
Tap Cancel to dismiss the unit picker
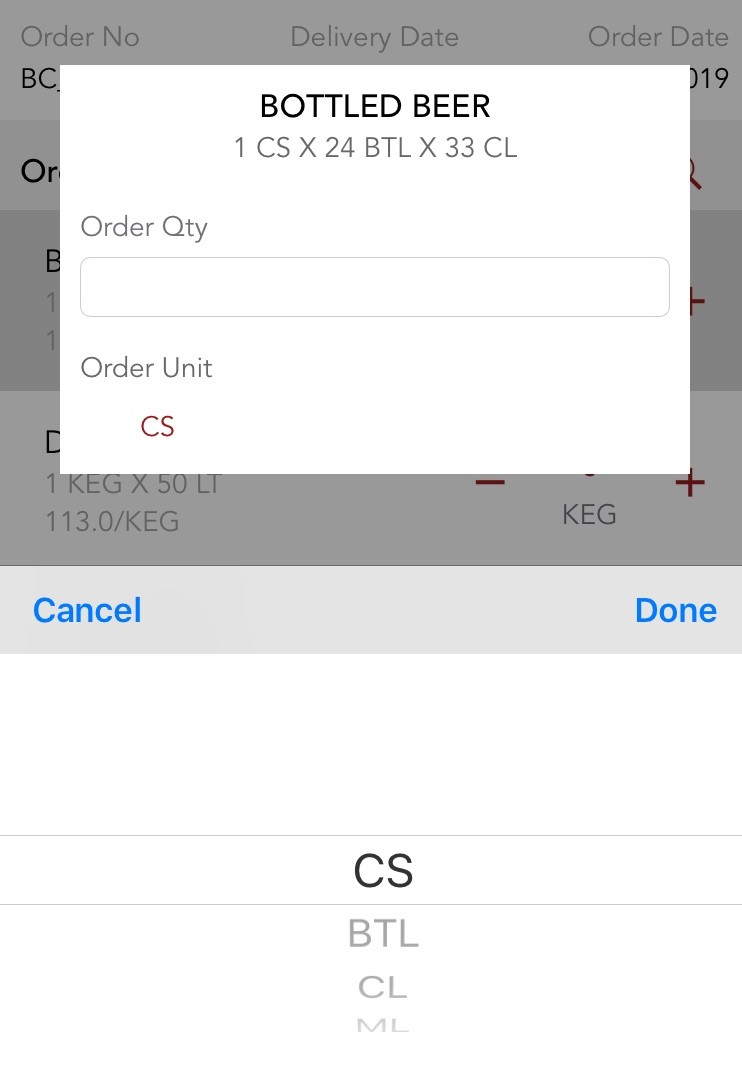(87, 610)
